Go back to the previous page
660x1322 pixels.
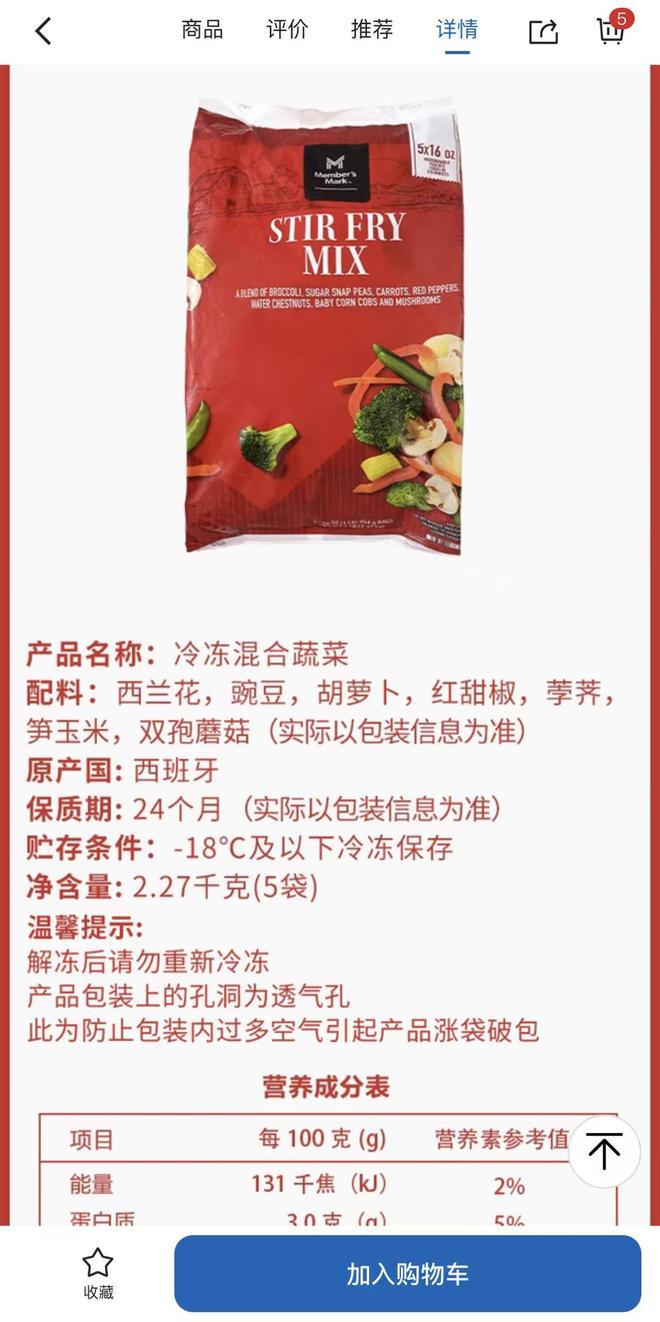coord(42,31)
